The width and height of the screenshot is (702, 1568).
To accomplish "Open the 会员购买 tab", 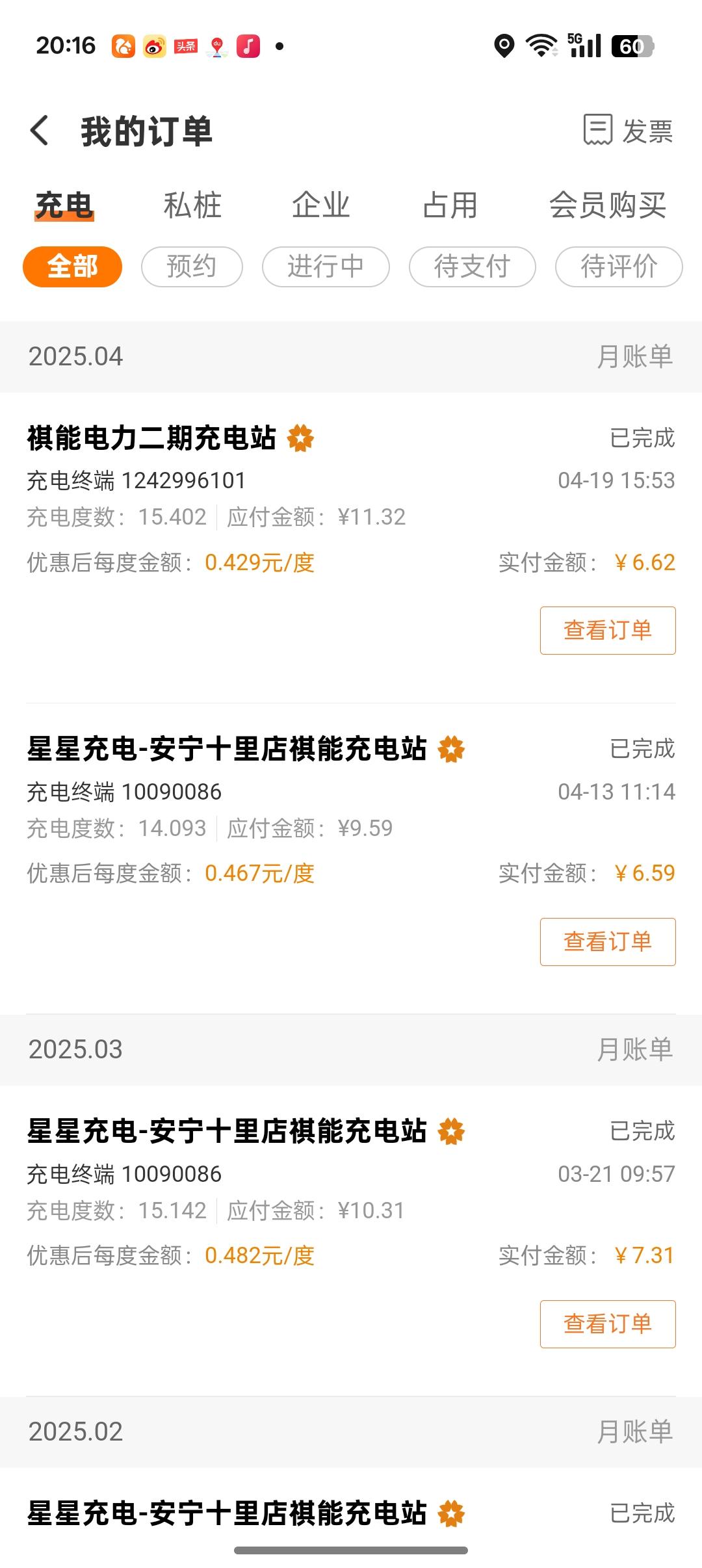I will (608, 205).
